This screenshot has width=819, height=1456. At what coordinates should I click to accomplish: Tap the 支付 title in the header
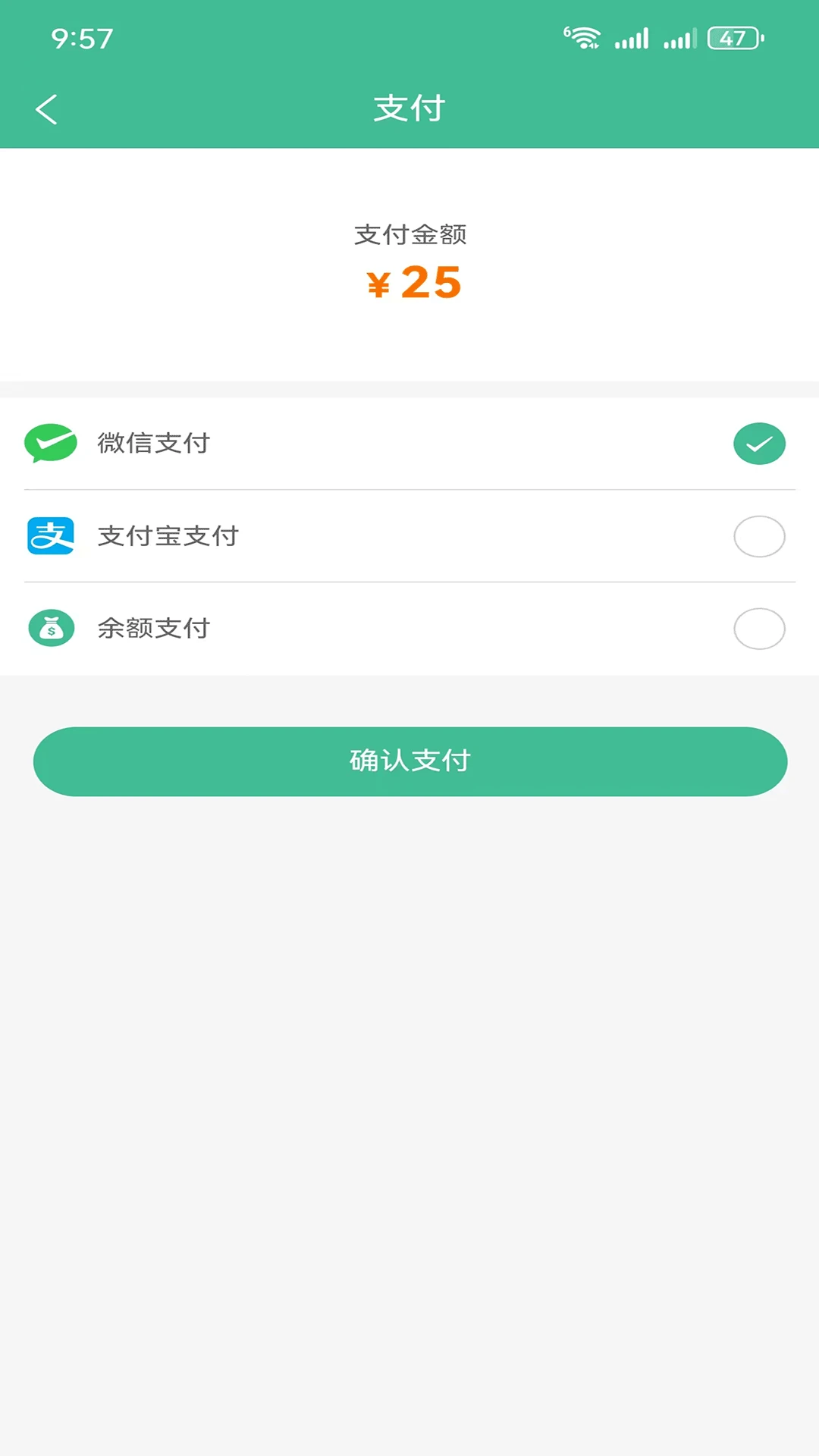click(409, 108)
